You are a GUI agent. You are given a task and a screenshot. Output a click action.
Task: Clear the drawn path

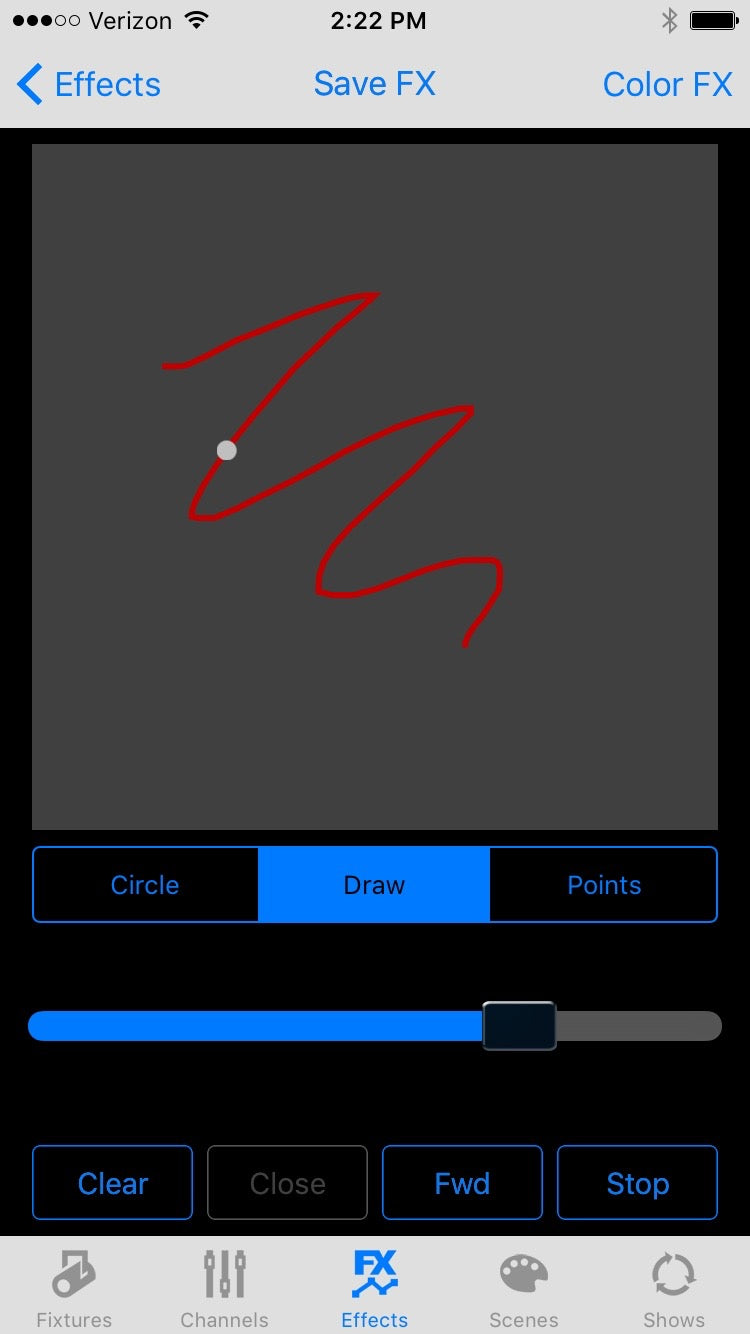click(113, 1183)
